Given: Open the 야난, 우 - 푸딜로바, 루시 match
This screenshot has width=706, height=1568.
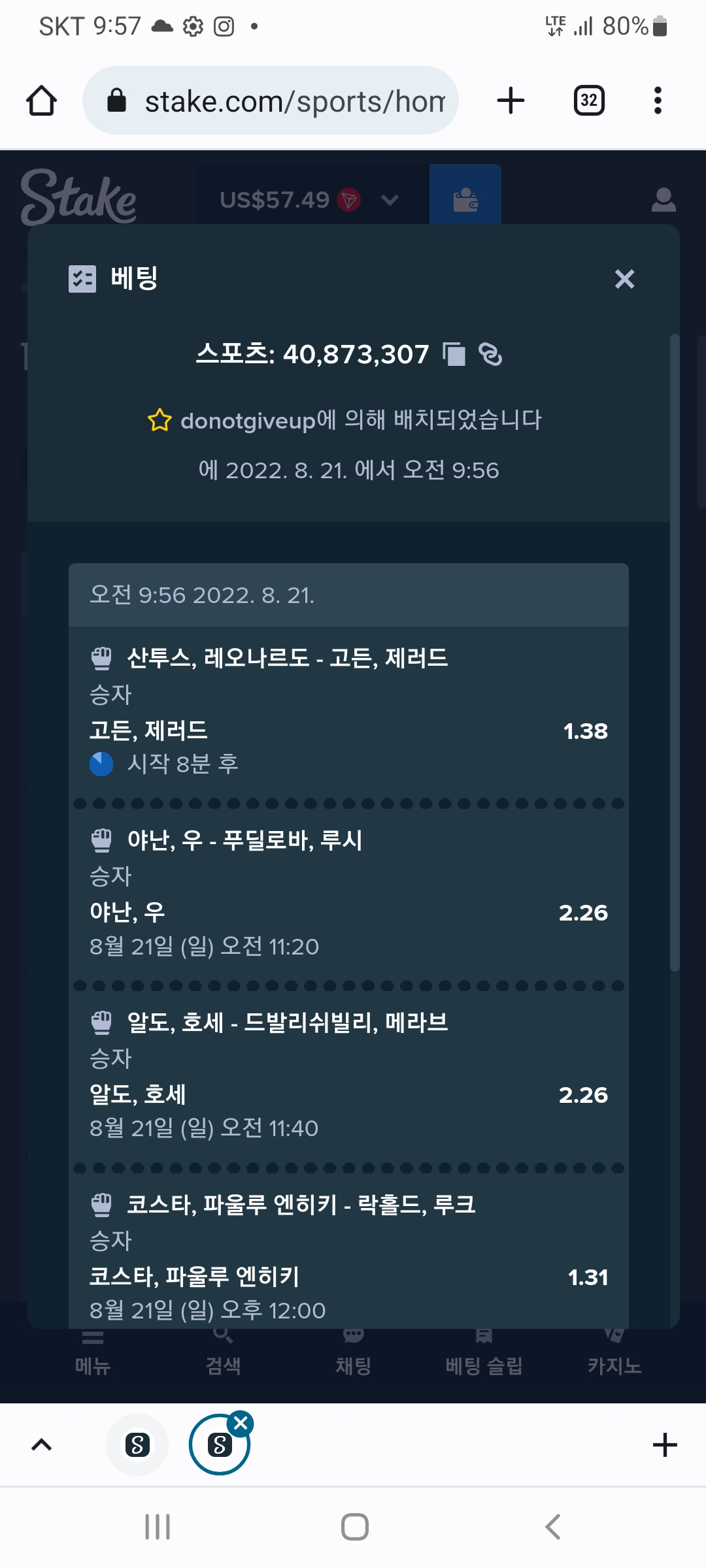Looking at the screenshot, I should click(x=244, y=840).
